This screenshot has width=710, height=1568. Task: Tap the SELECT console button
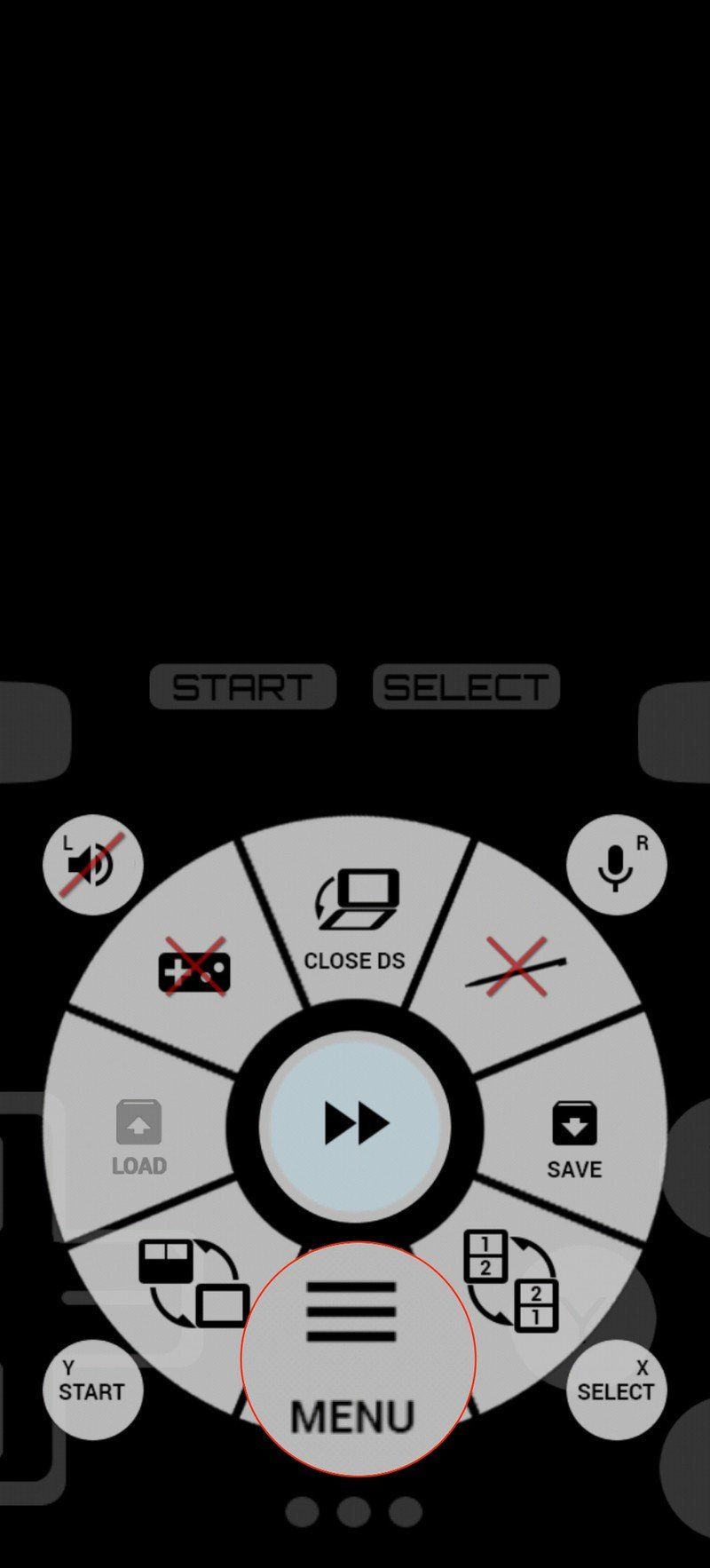[466, 687]
